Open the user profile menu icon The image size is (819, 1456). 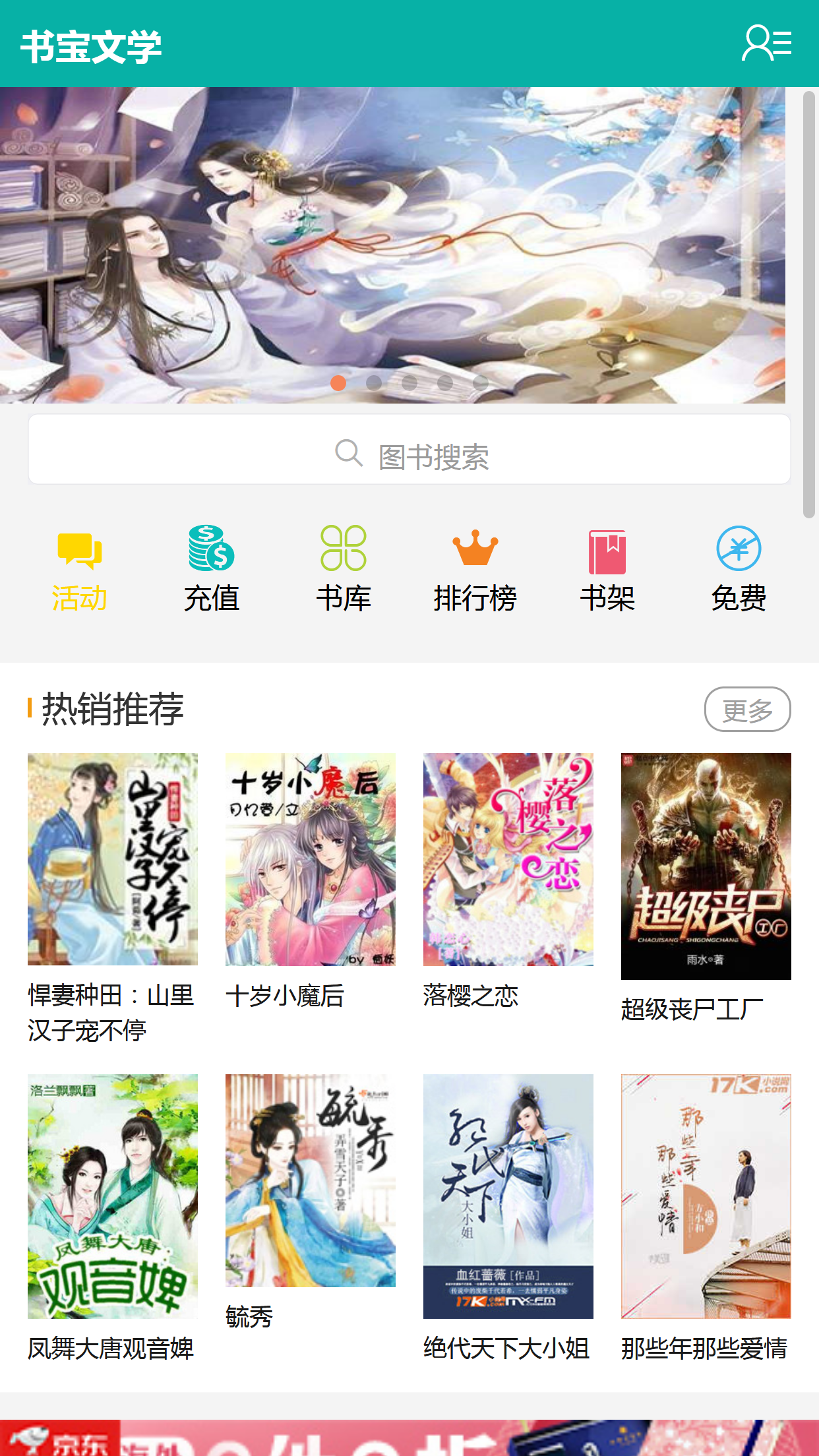(x=766, y=43)
